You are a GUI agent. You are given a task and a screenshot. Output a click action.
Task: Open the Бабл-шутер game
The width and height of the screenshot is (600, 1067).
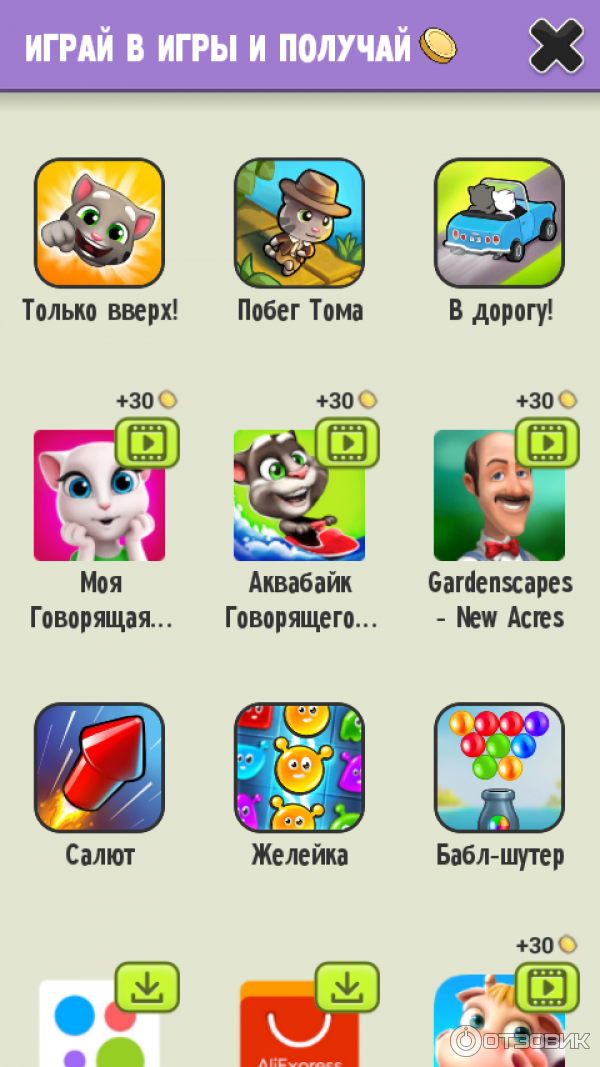click(499, 767)
